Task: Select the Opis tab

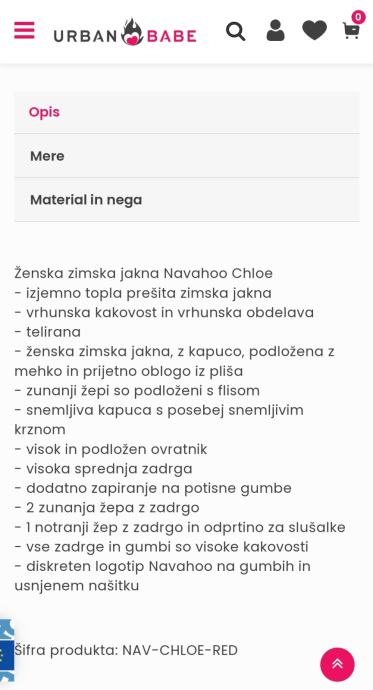Action: point(187,112)
